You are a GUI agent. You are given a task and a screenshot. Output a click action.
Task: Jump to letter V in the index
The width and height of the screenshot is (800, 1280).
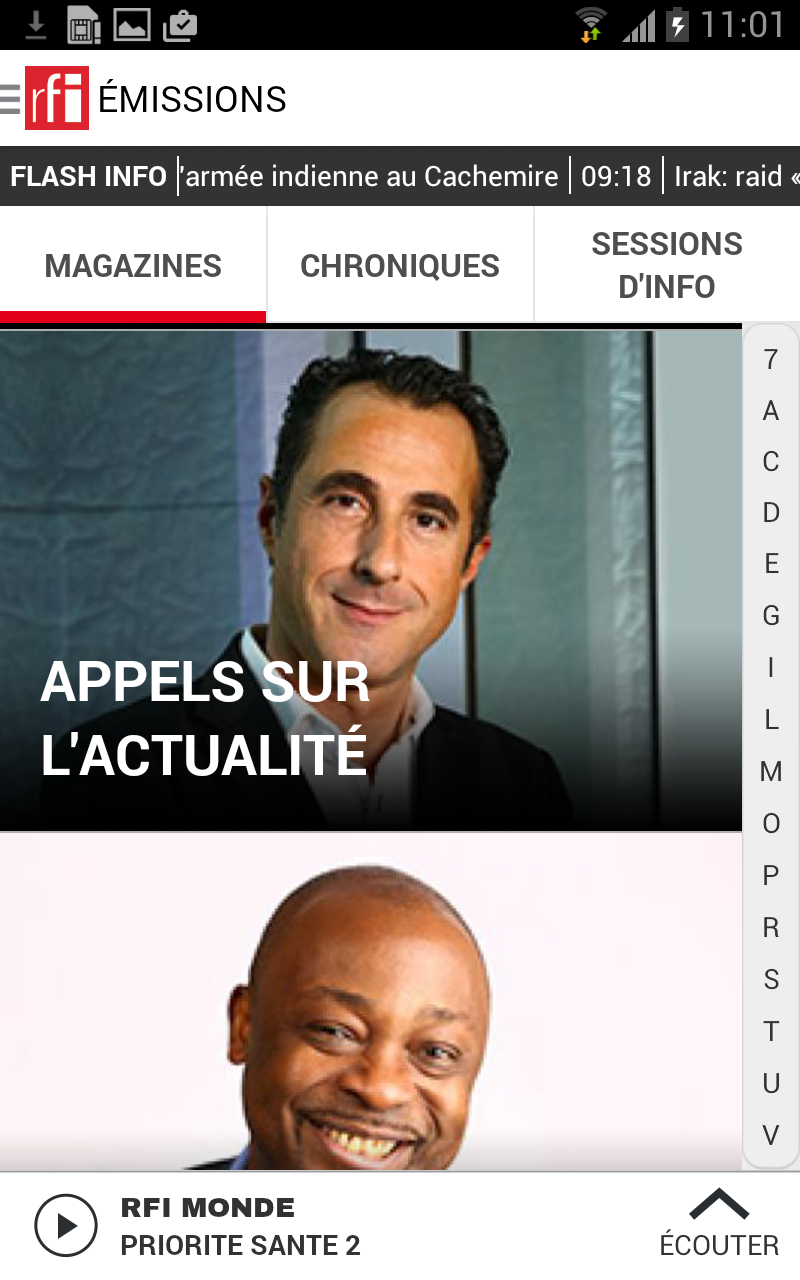770,1135
